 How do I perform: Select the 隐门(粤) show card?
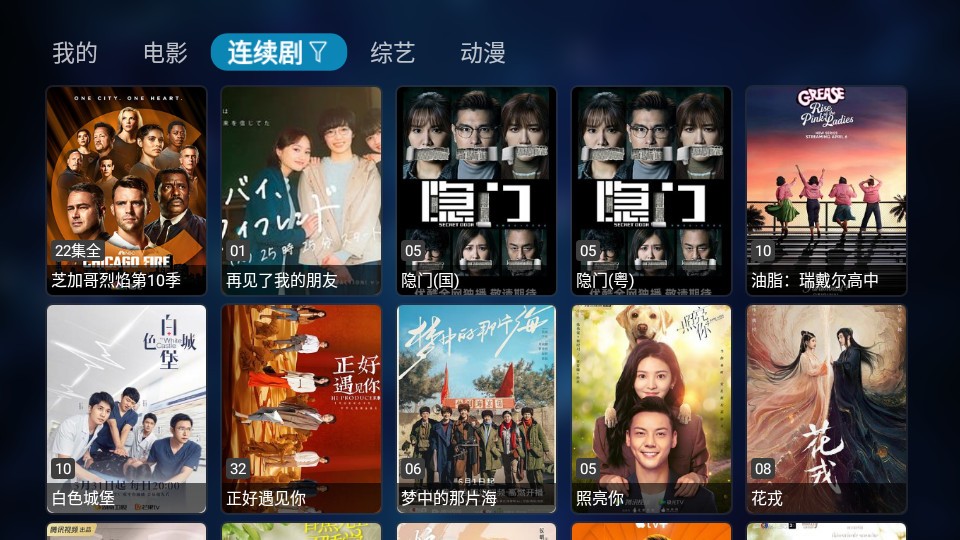pos(651,190)
